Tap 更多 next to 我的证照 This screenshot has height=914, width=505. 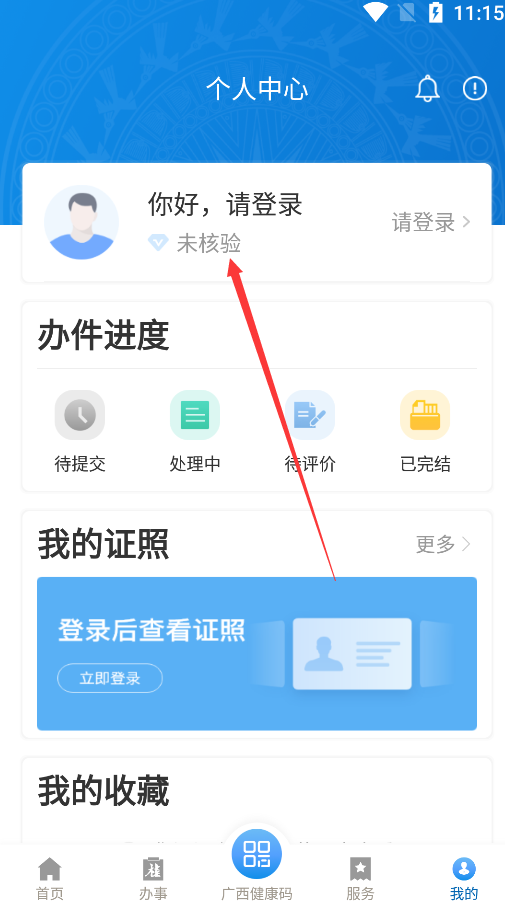pyautogui.click(x=443, y=544)
